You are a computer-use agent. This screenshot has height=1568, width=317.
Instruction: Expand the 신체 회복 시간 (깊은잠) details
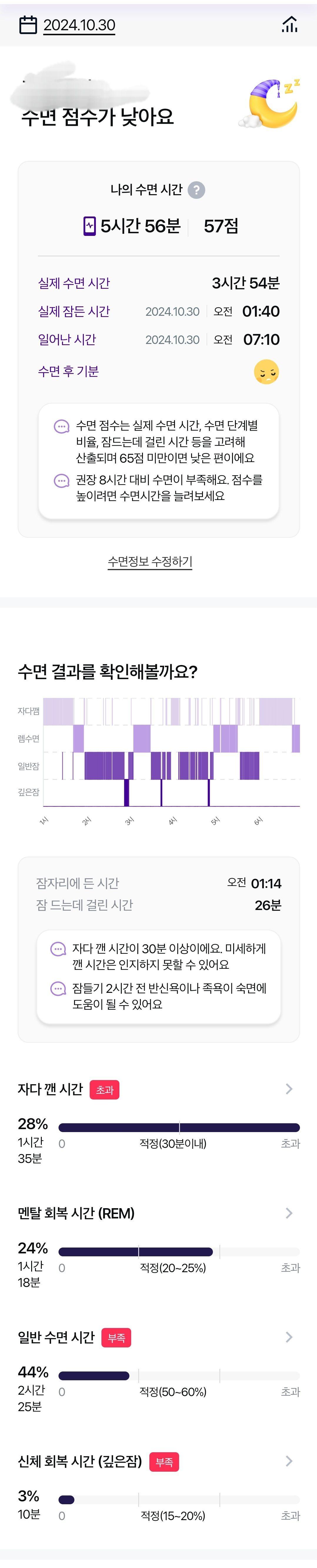point(289,1461)
